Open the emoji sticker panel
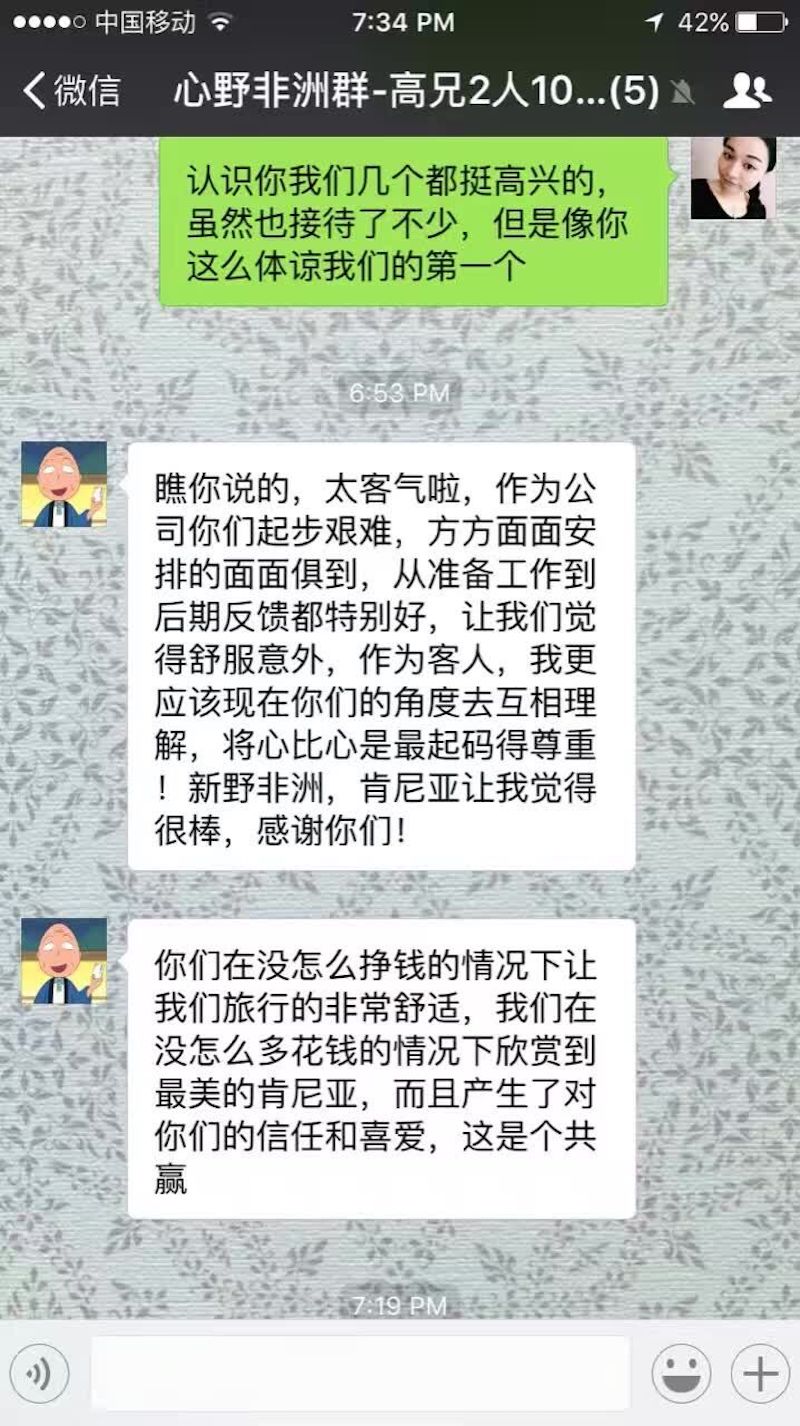800x1426 pixels. [681, 1374]
